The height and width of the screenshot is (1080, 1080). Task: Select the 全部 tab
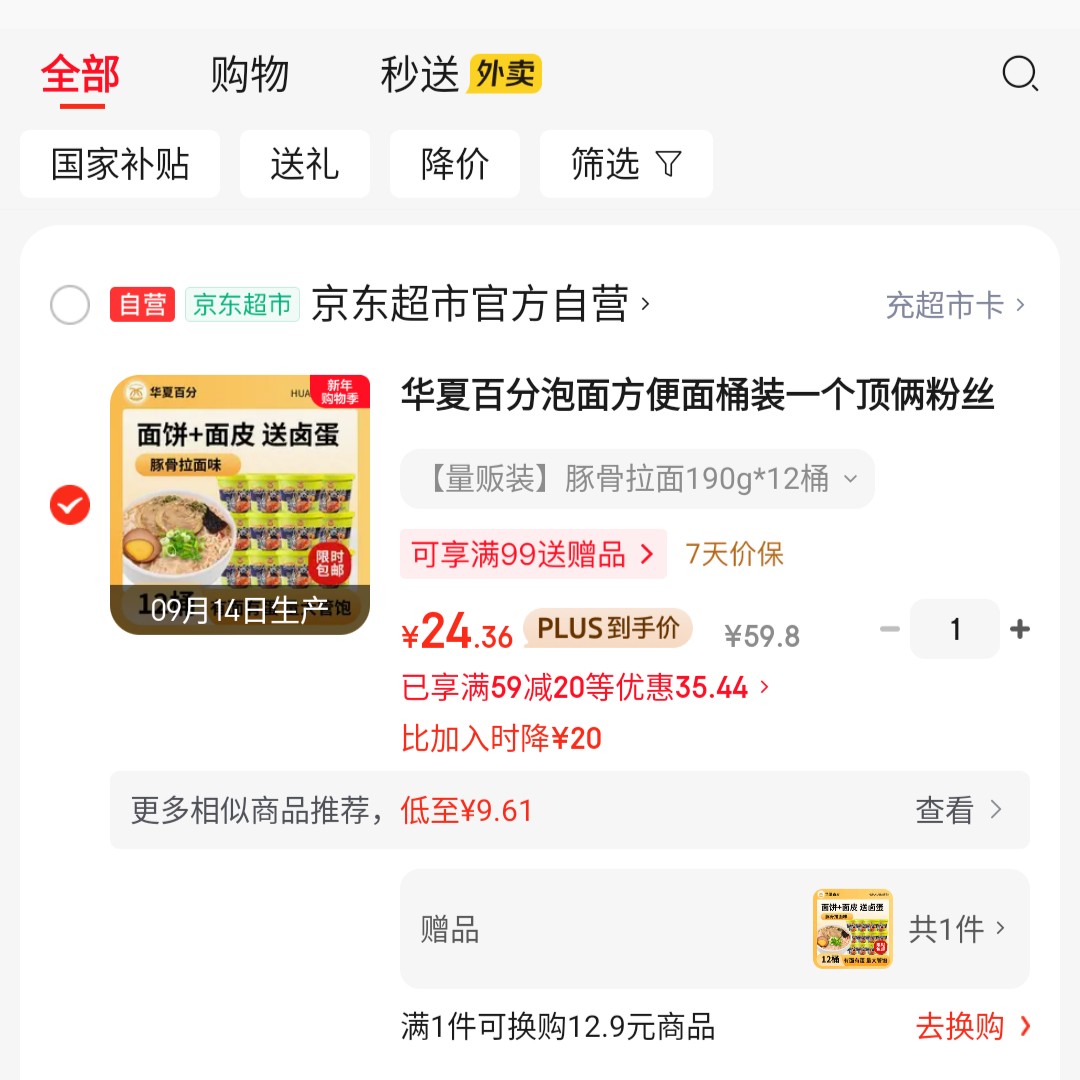click(x=80, y=75)
